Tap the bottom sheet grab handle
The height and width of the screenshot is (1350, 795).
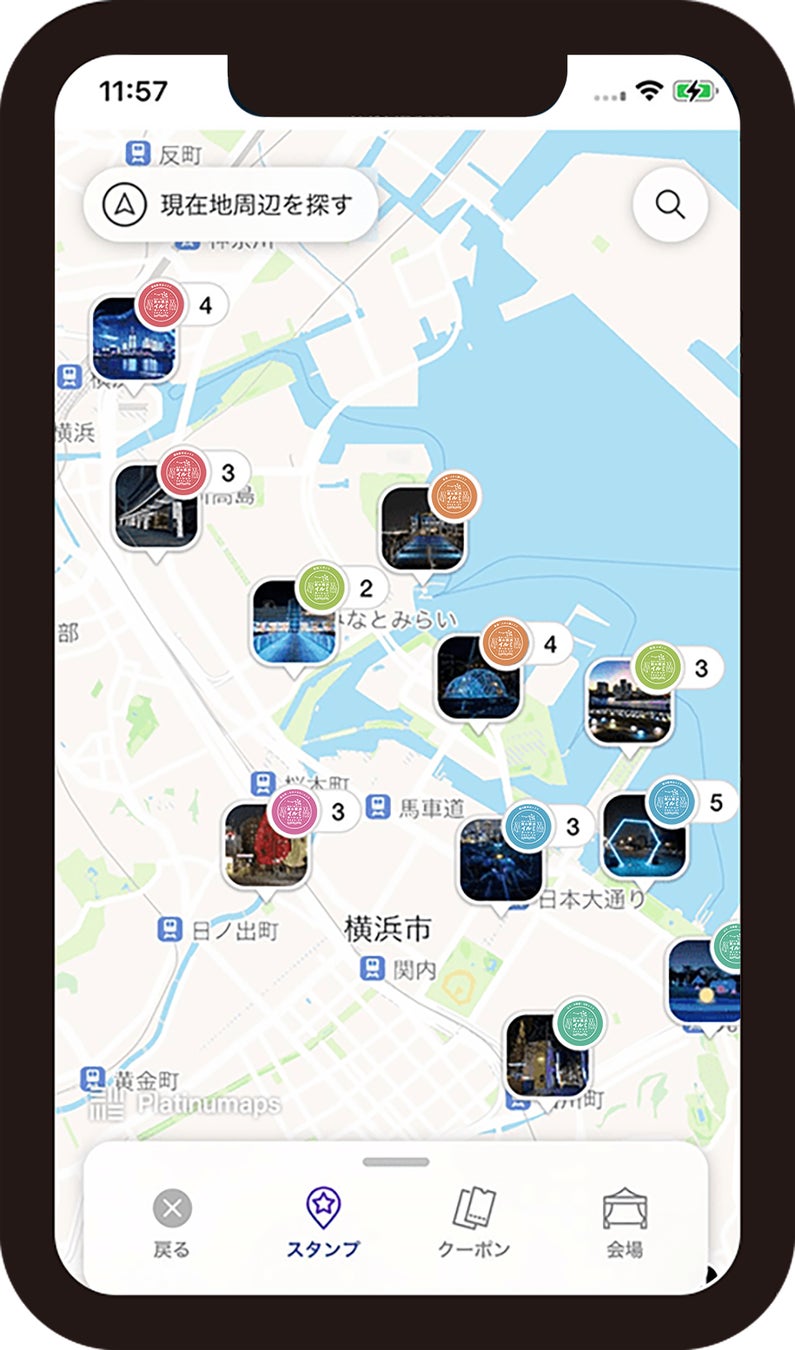click(396, 1162)
